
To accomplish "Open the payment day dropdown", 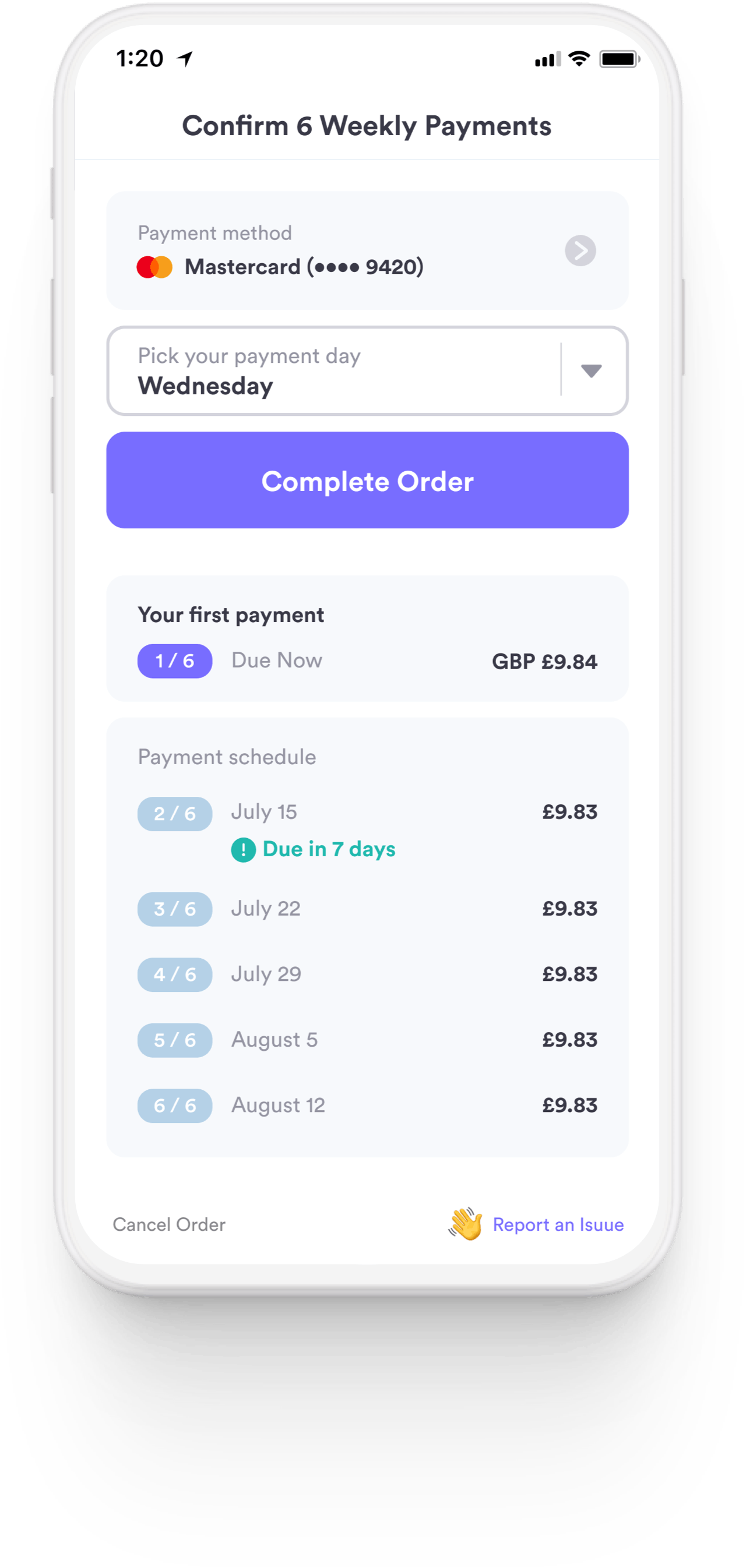I will click(x=591, y=370).
